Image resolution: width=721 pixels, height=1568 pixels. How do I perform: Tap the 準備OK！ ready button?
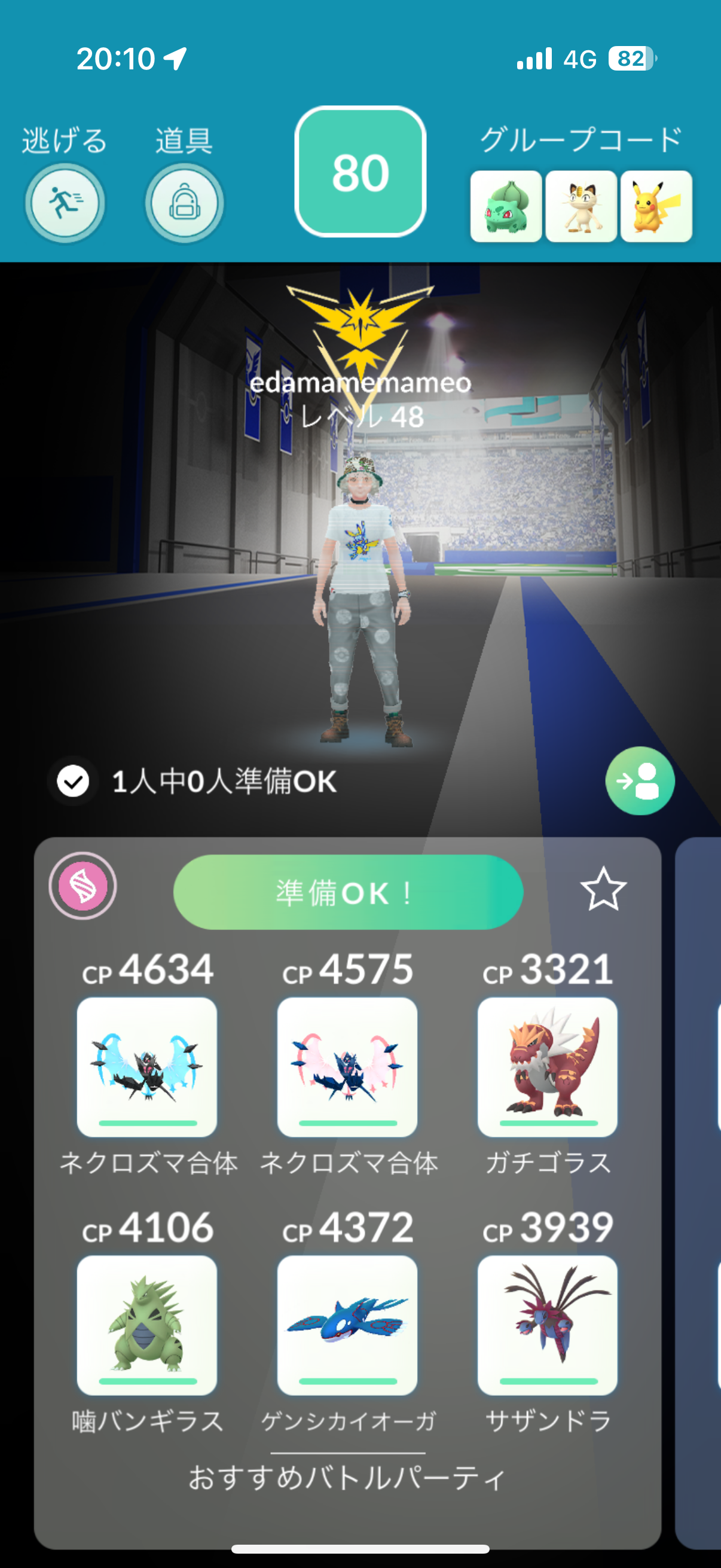pos(348,892)
